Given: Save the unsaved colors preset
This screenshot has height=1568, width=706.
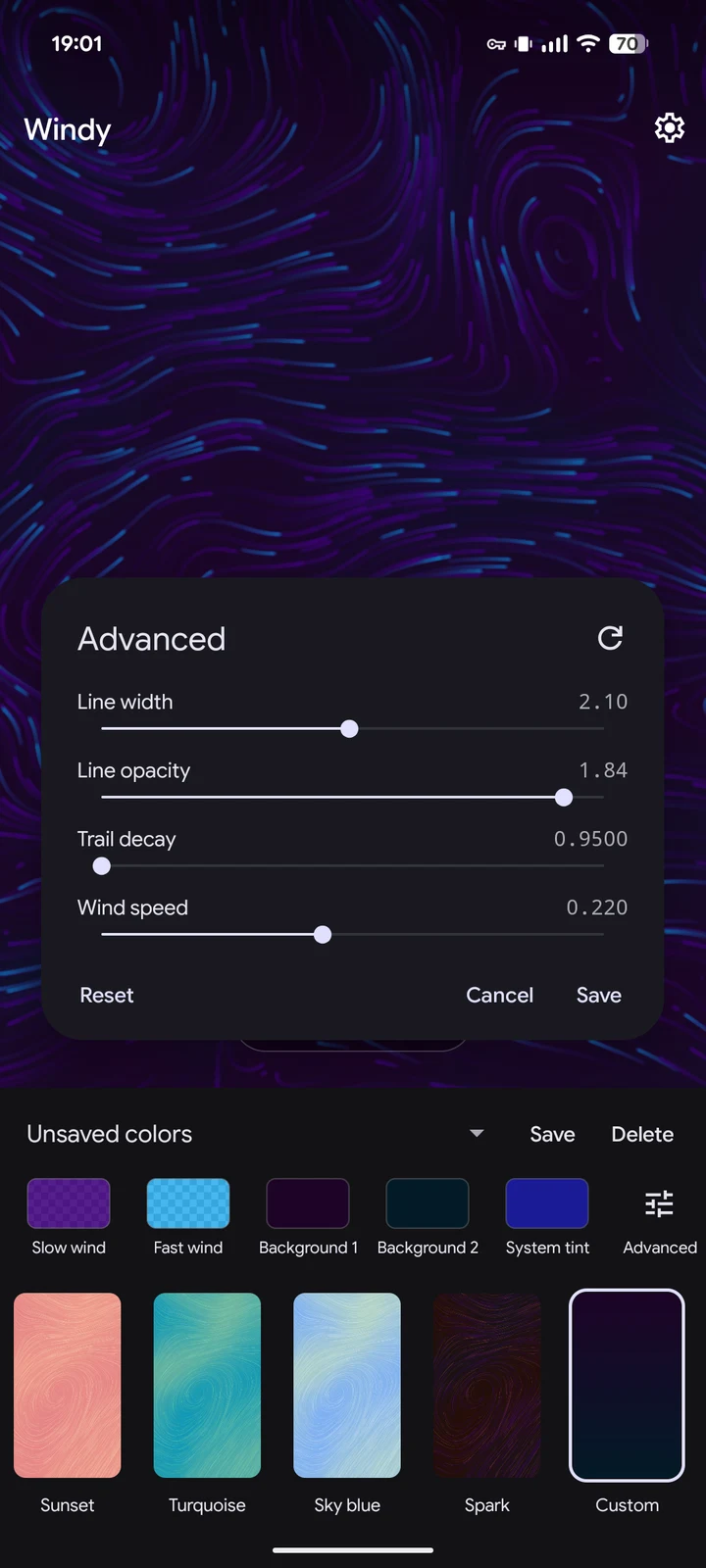Looking at the screenshot, I should pos(552,1134).
